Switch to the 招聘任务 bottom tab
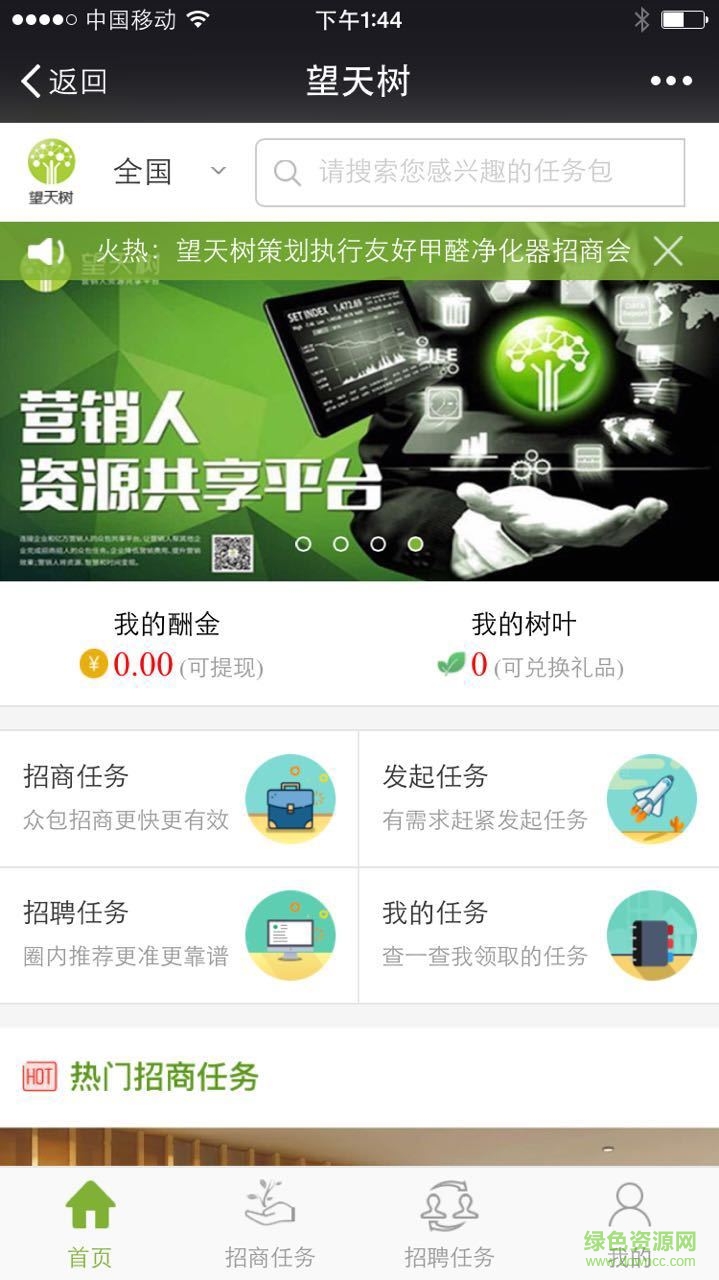719x1280 pixels. click(449, 1224)
